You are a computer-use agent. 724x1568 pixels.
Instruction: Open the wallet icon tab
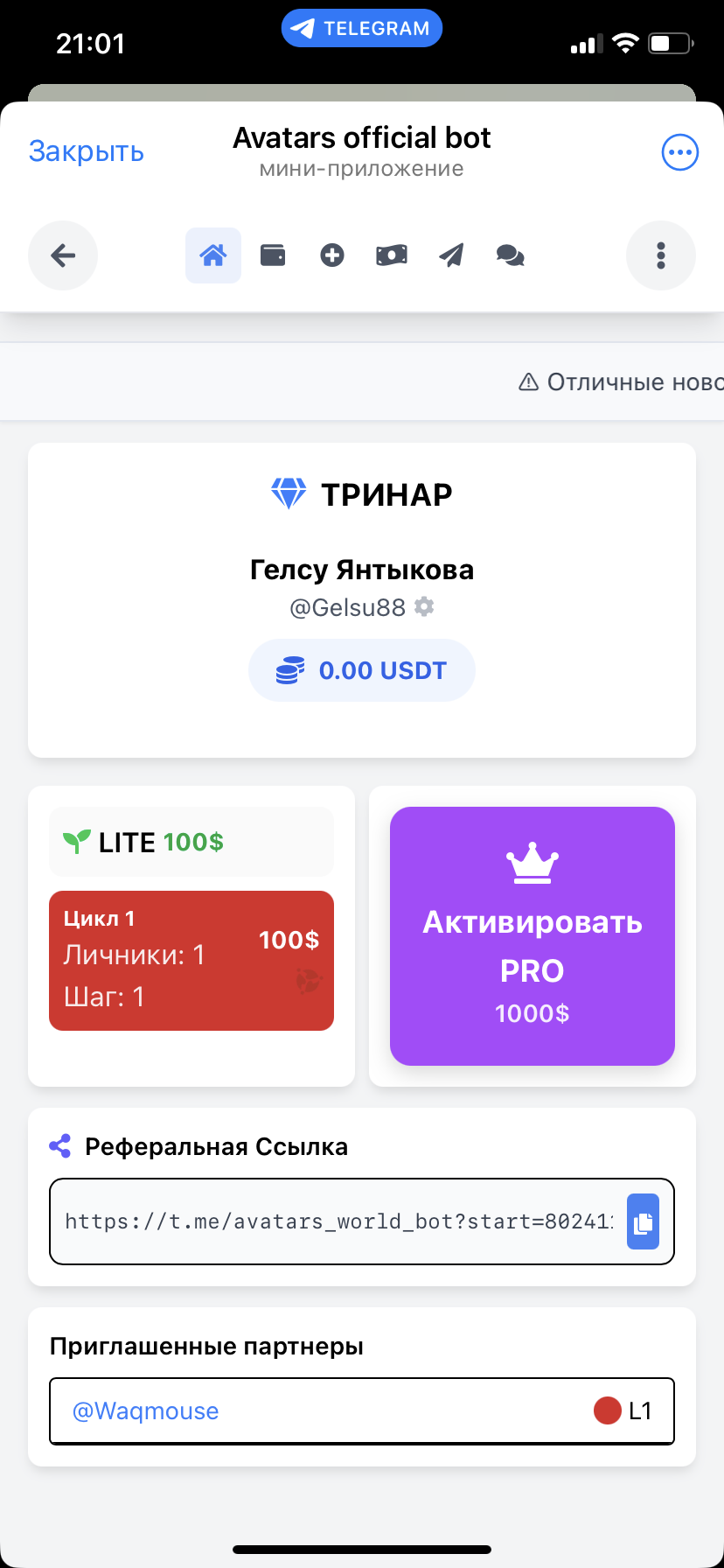pyautogui.click(x=273, y=255)
